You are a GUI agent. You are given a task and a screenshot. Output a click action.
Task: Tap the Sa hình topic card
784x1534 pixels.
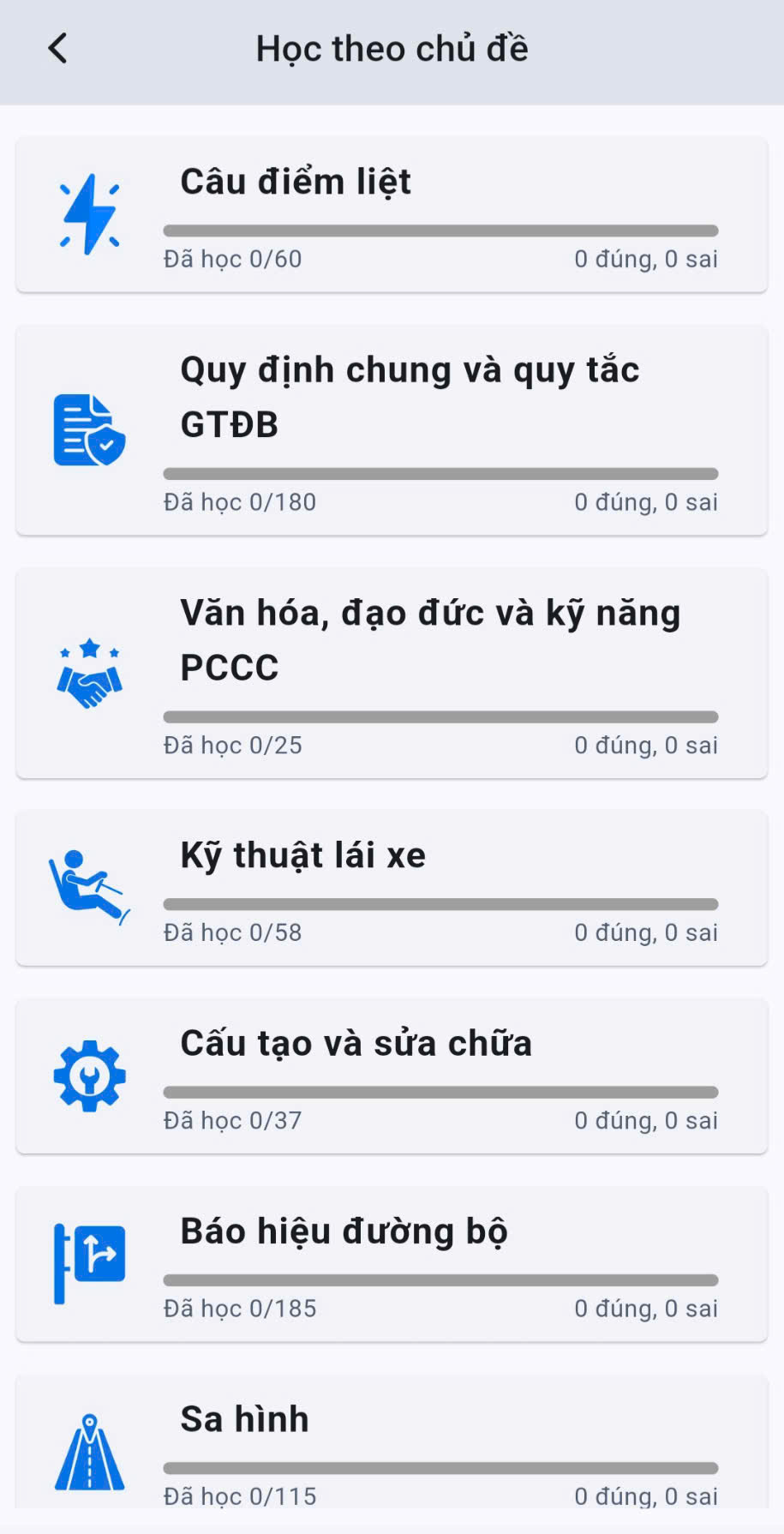tap(392, 1448)
